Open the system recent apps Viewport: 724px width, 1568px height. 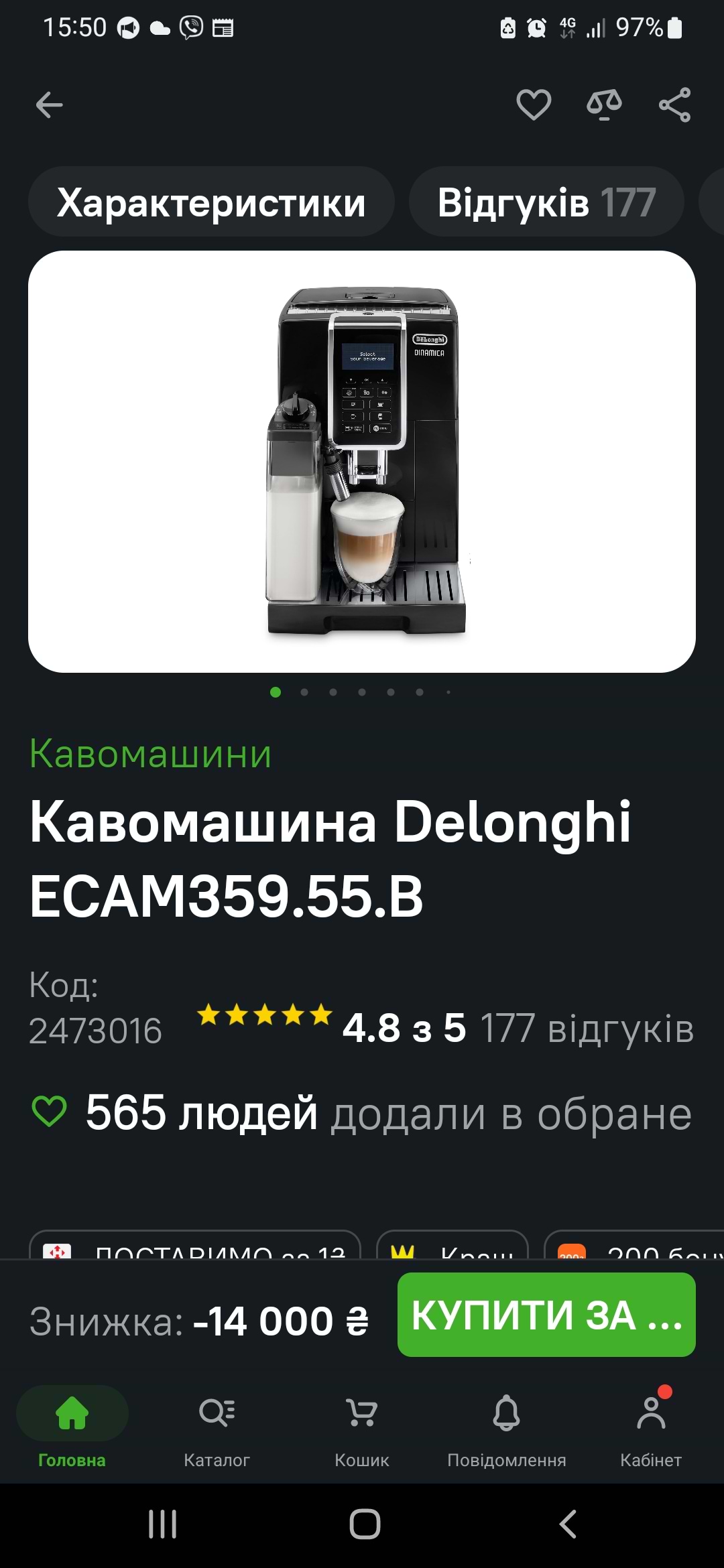[162, 1524]
